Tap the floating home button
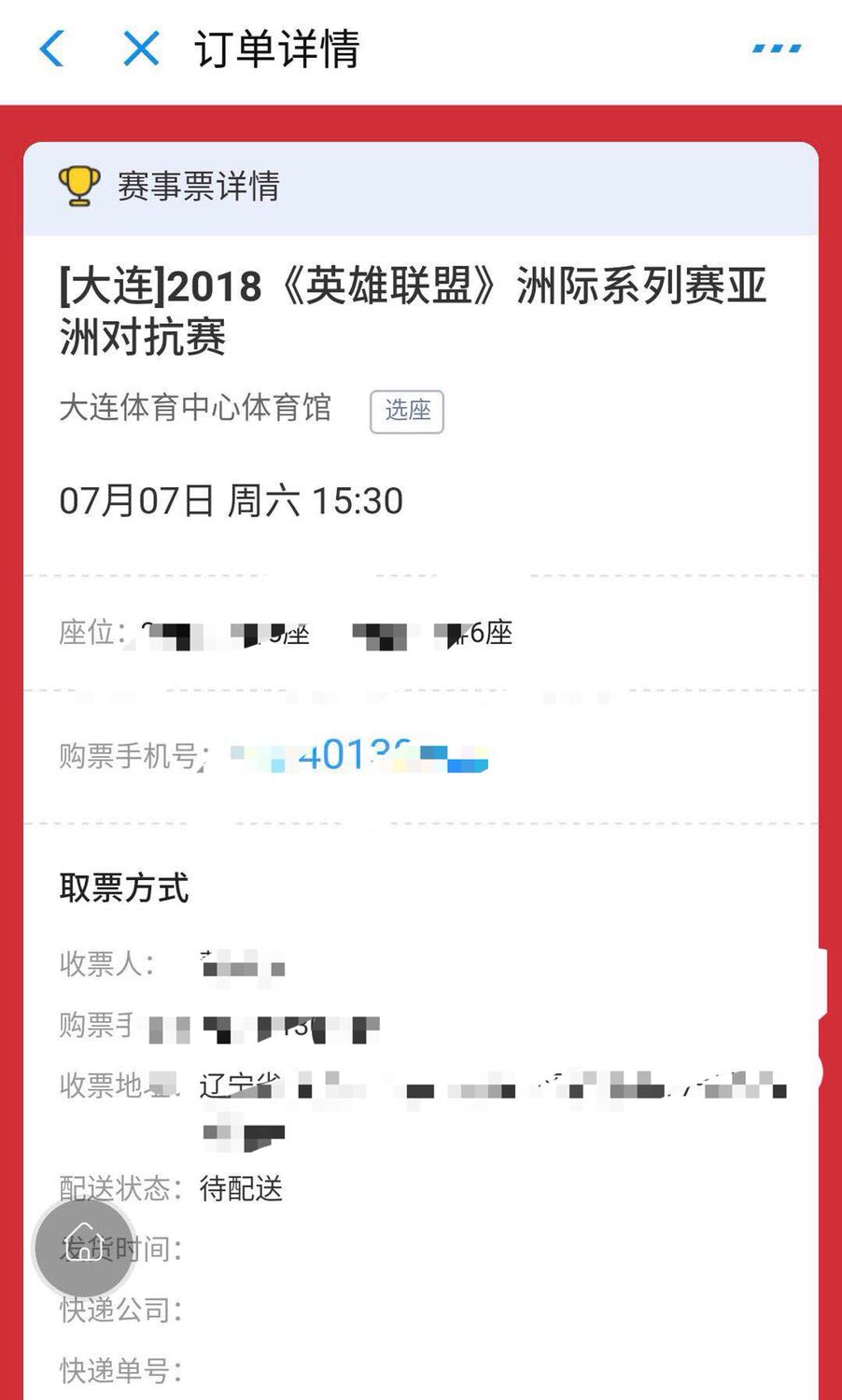The image size is (842, 1400). (x=84, y=1247)
